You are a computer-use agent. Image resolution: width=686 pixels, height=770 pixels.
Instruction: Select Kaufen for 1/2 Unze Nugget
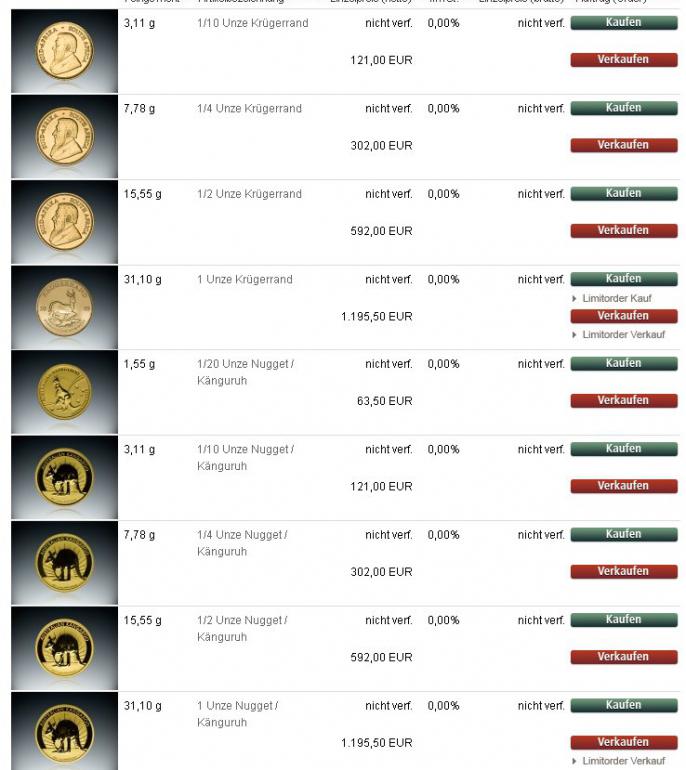[x=623, y=620]
